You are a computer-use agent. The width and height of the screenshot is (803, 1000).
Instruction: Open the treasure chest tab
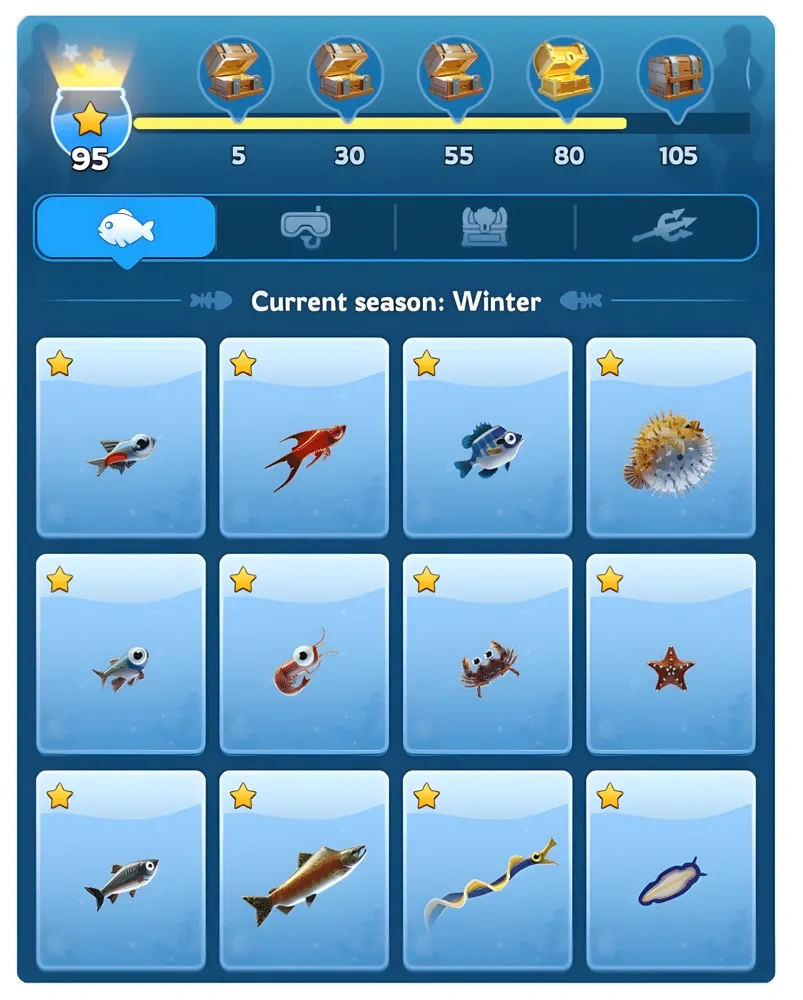click(485, 228)
